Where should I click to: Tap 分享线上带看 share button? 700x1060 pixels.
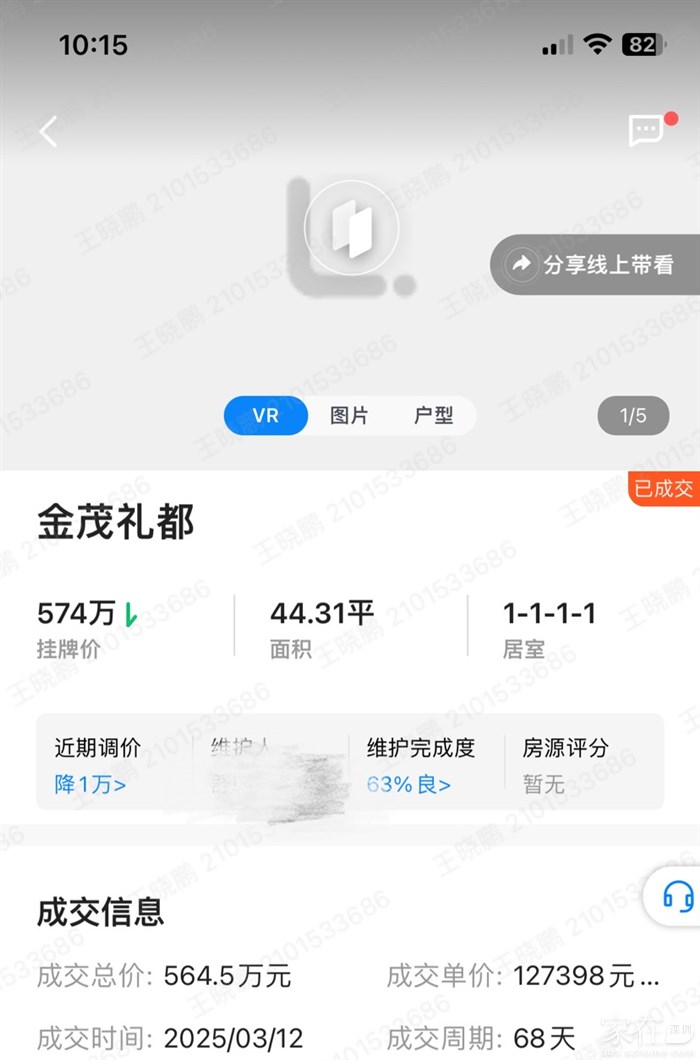[596, 264]
